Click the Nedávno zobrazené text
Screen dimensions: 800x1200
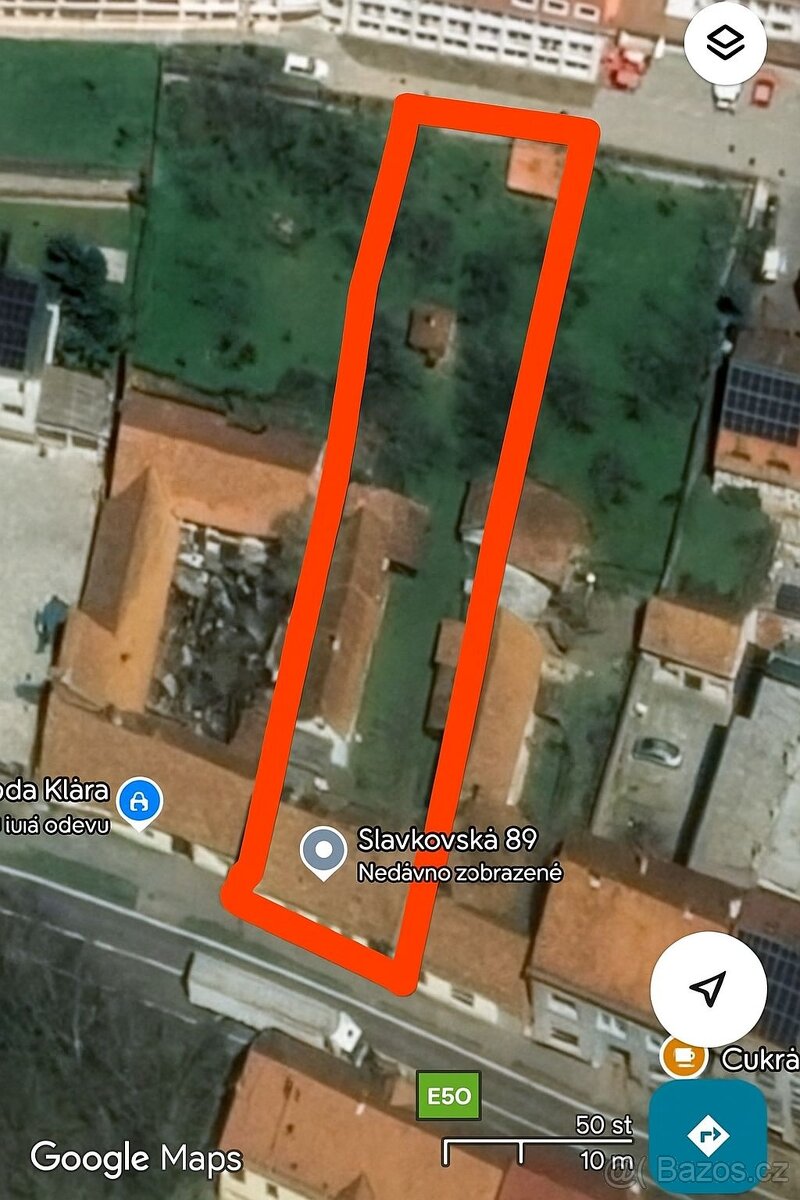(x=462, y=873)
